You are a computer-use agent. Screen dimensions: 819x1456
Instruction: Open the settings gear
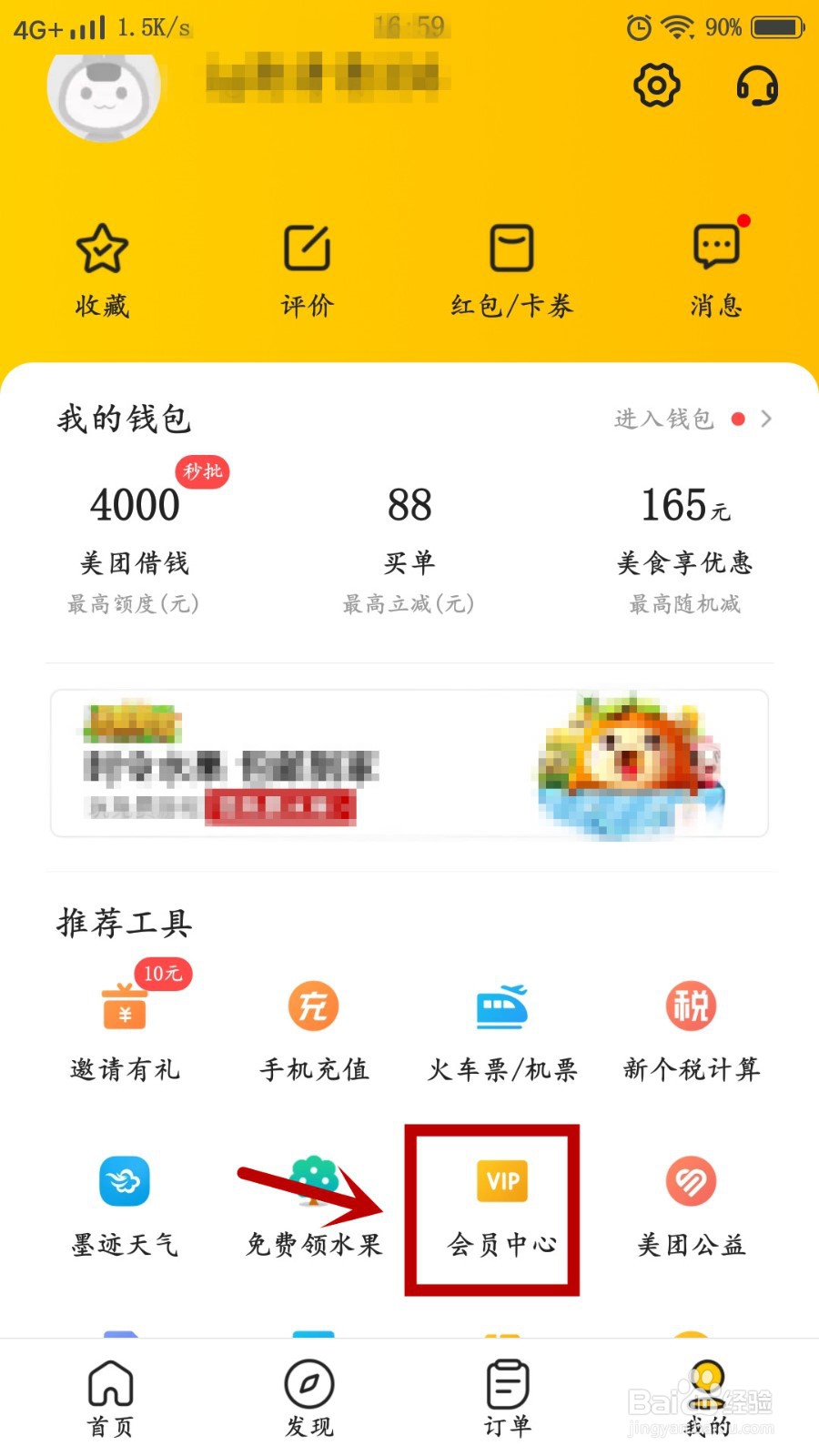tap(657, 86)
